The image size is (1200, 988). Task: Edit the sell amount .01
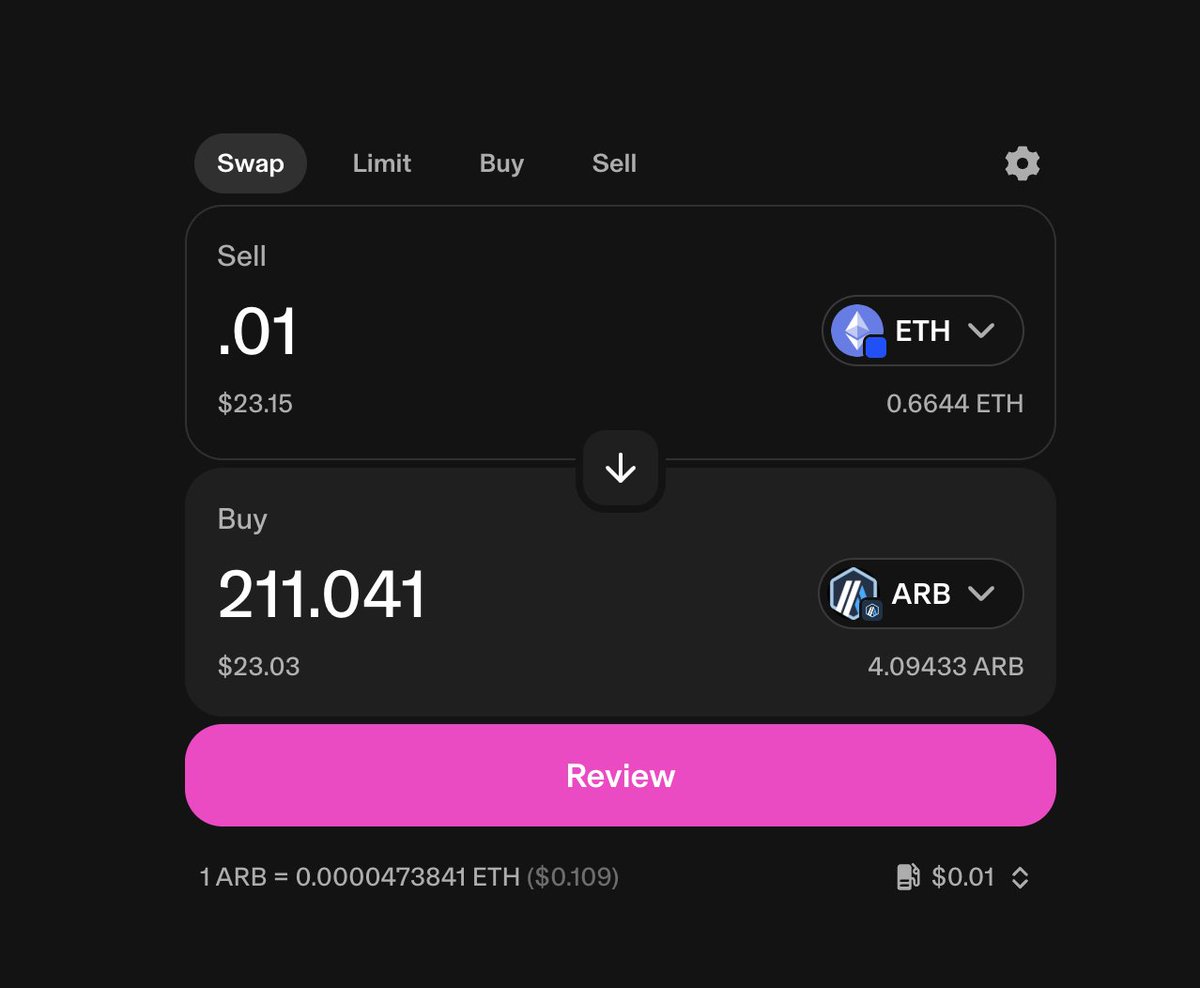coord(258,333)
